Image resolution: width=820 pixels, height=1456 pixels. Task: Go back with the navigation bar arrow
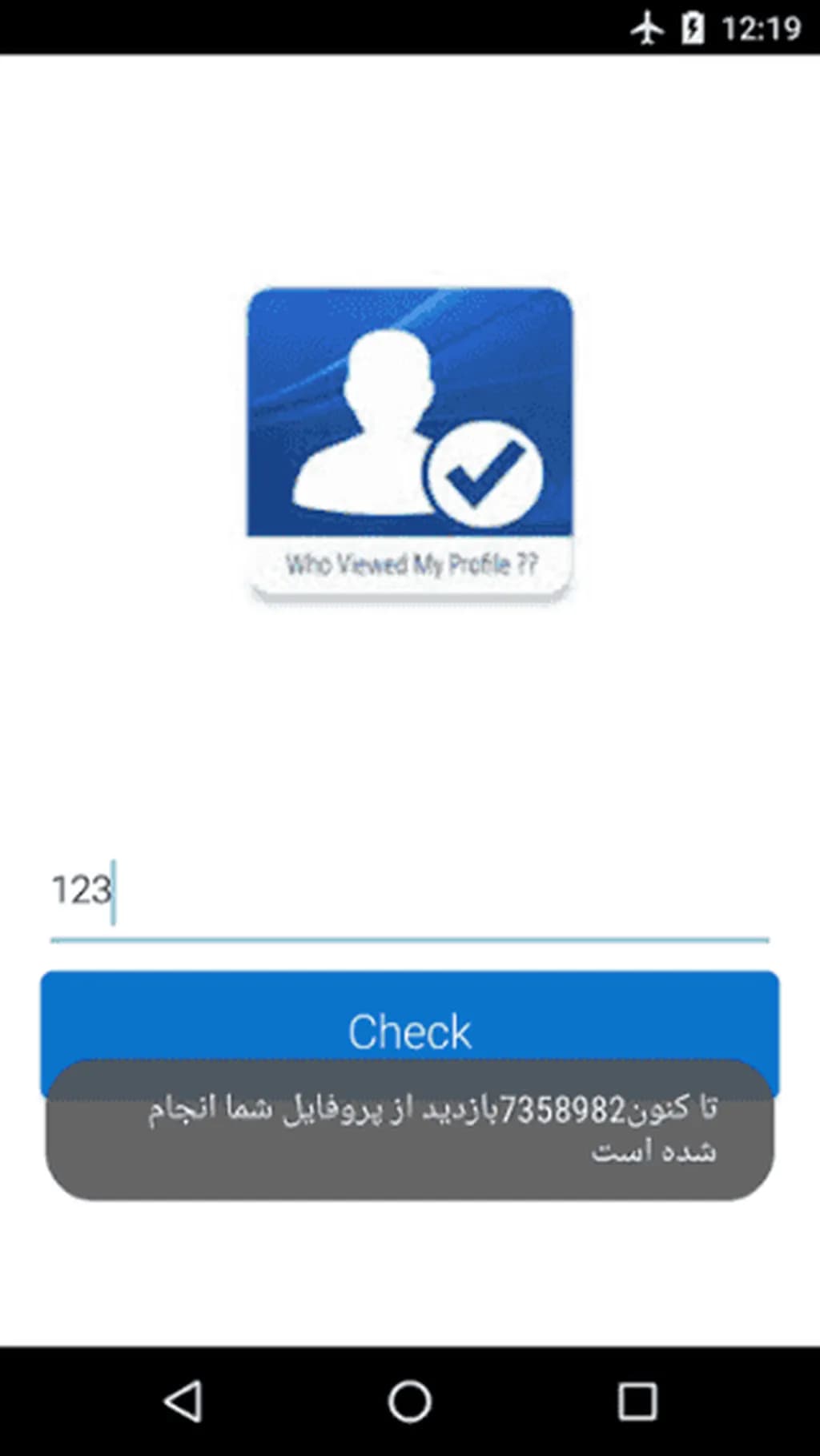click(183, 1402)
